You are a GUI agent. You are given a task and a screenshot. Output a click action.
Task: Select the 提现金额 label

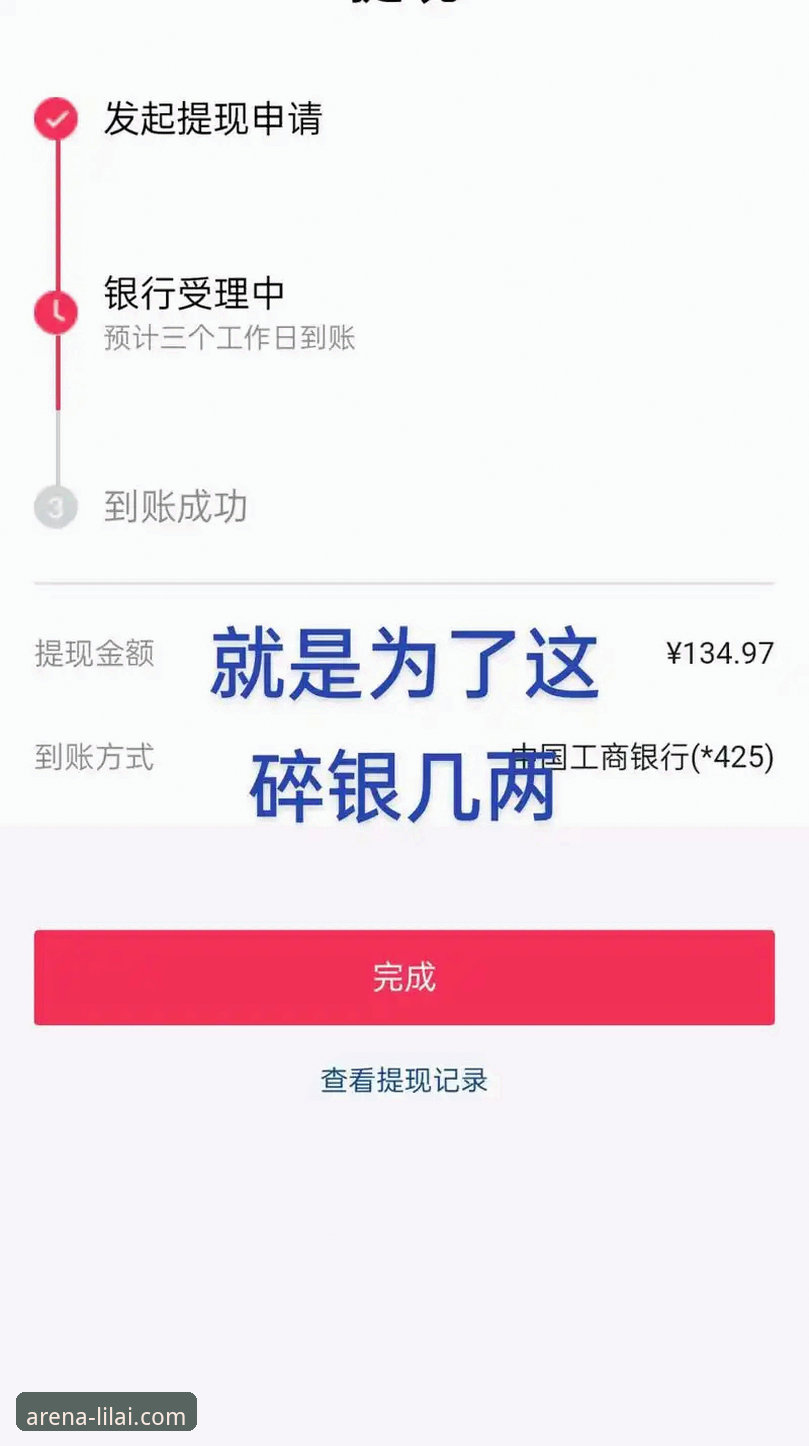95,654
